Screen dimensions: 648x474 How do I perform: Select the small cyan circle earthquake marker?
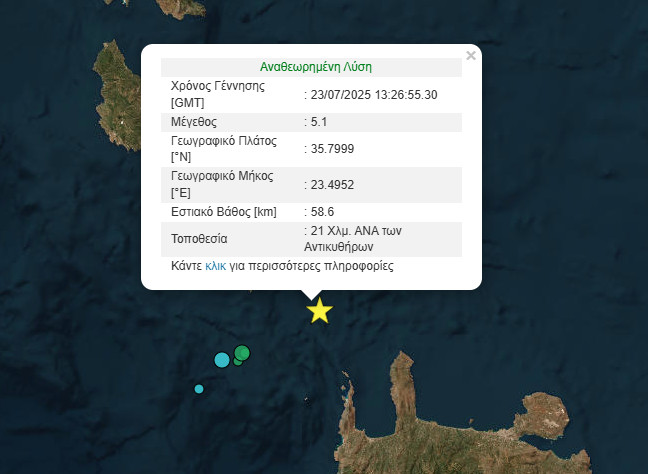(199, 389)
